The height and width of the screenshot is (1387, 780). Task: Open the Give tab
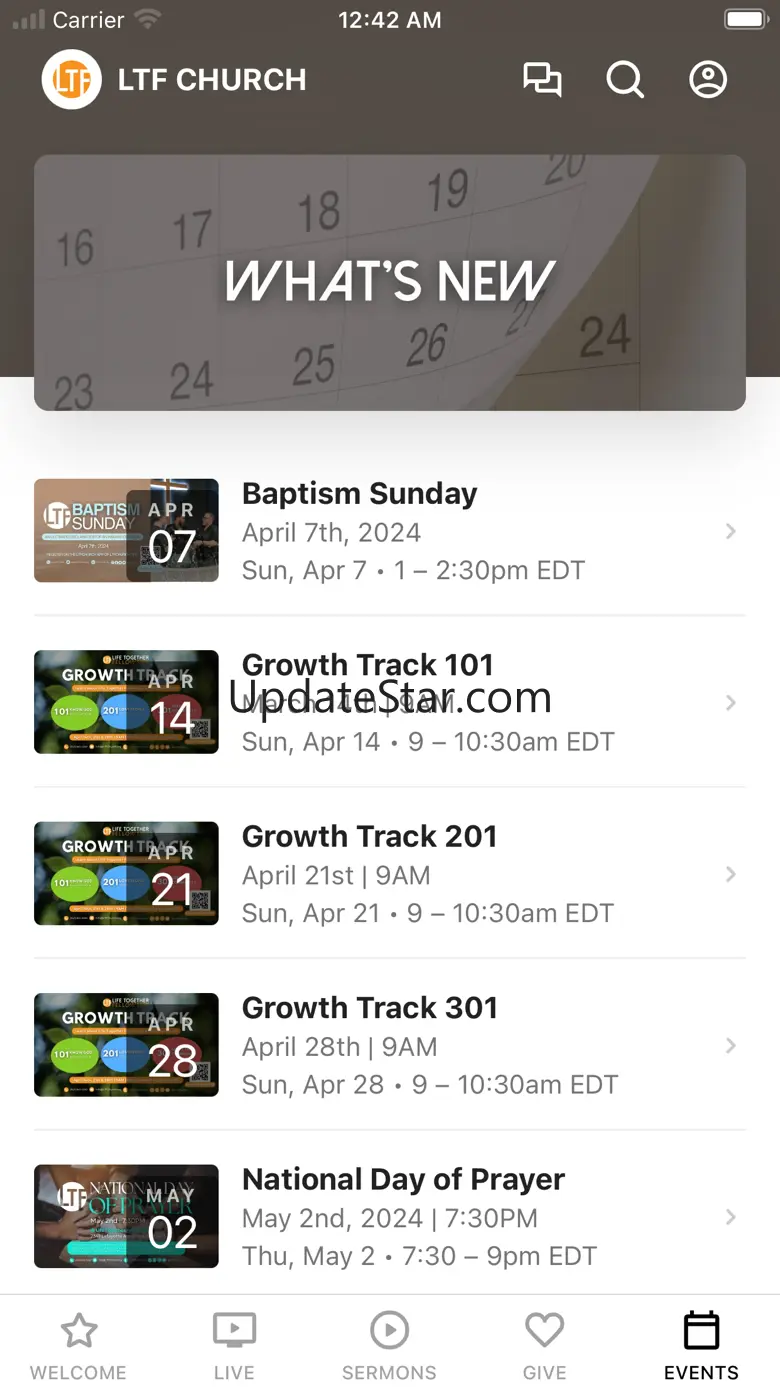click(x=545, y=1345)
